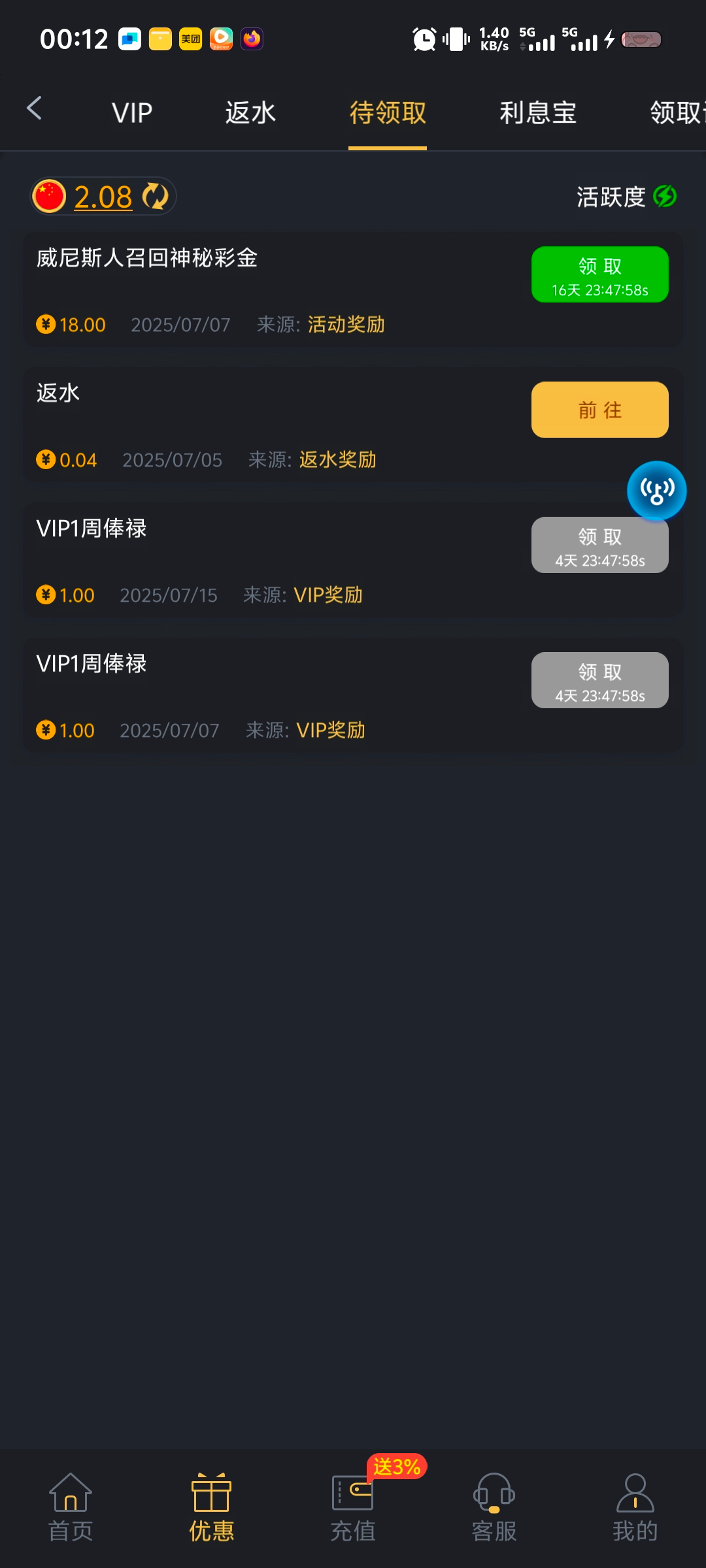The width and height of the screenshot is (706, 1568).
Task: Contact 客服 customer service
Action: point(494,1507)
